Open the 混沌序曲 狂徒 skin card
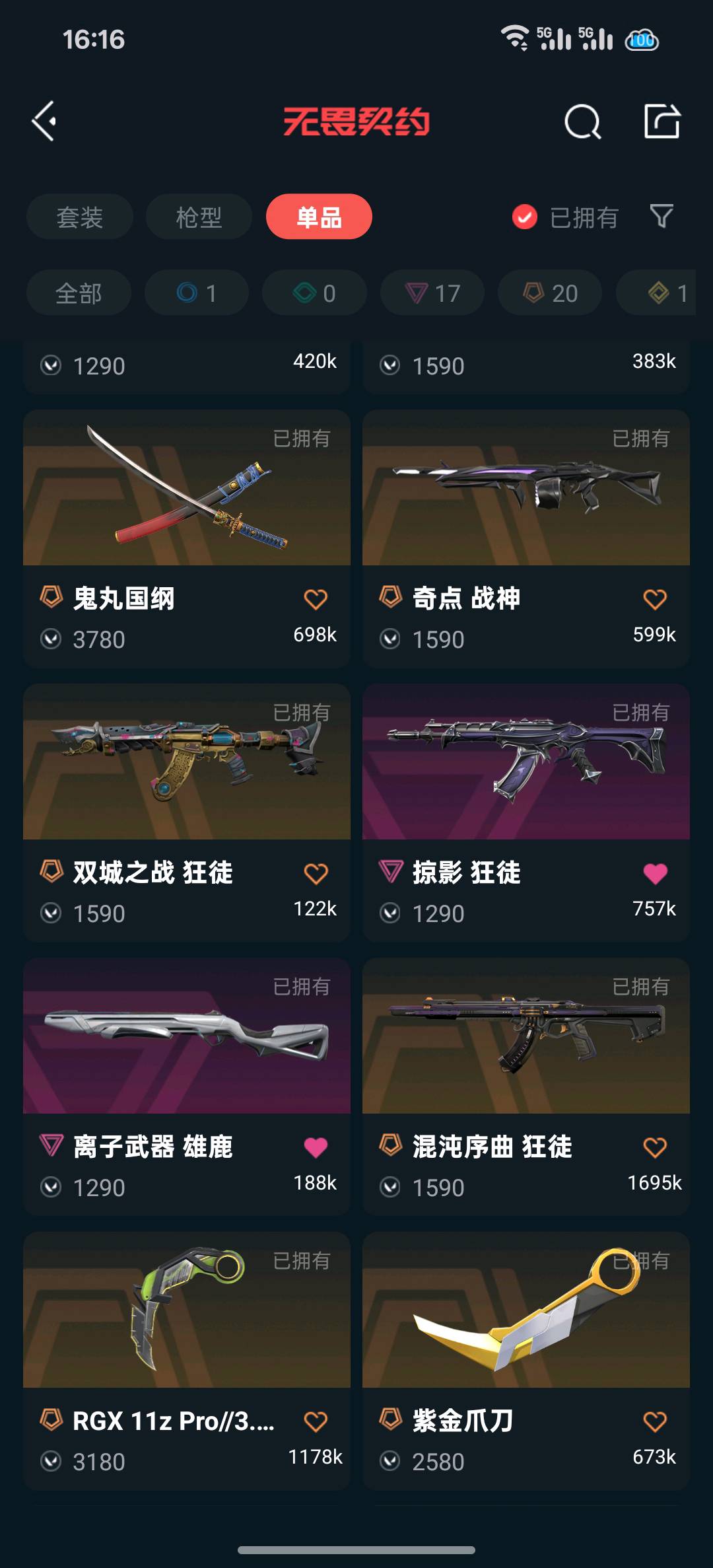The height and width of the screenshot is (1568, 713). tap(526, 1036)
